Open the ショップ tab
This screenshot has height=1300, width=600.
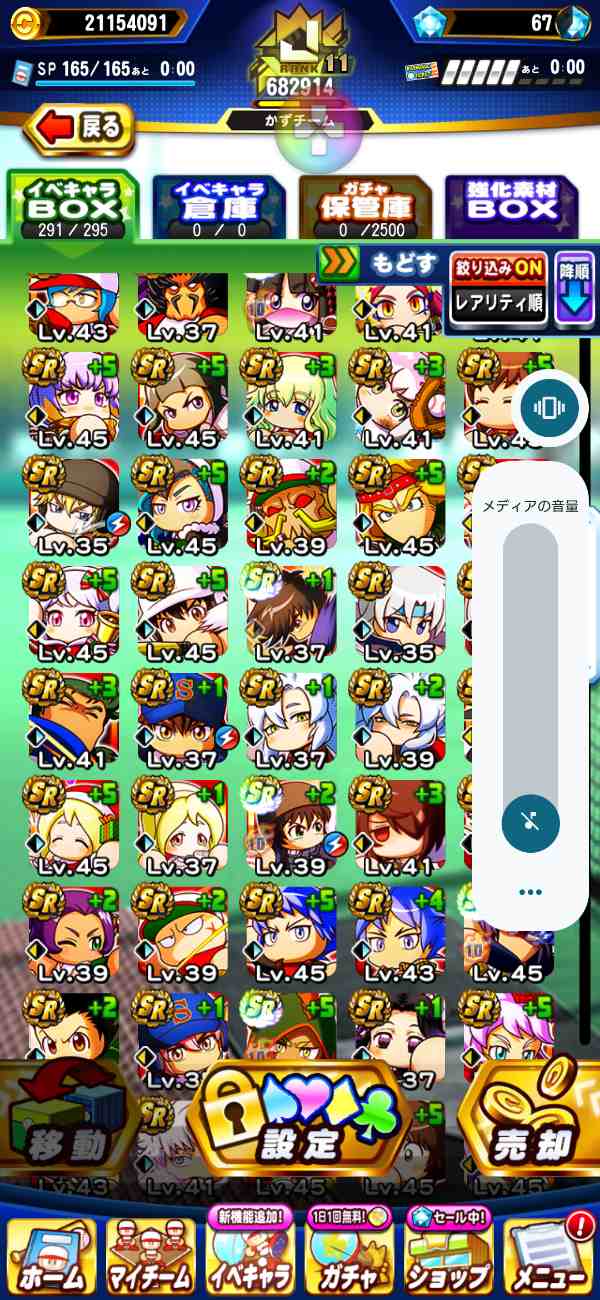[448, 1257]
